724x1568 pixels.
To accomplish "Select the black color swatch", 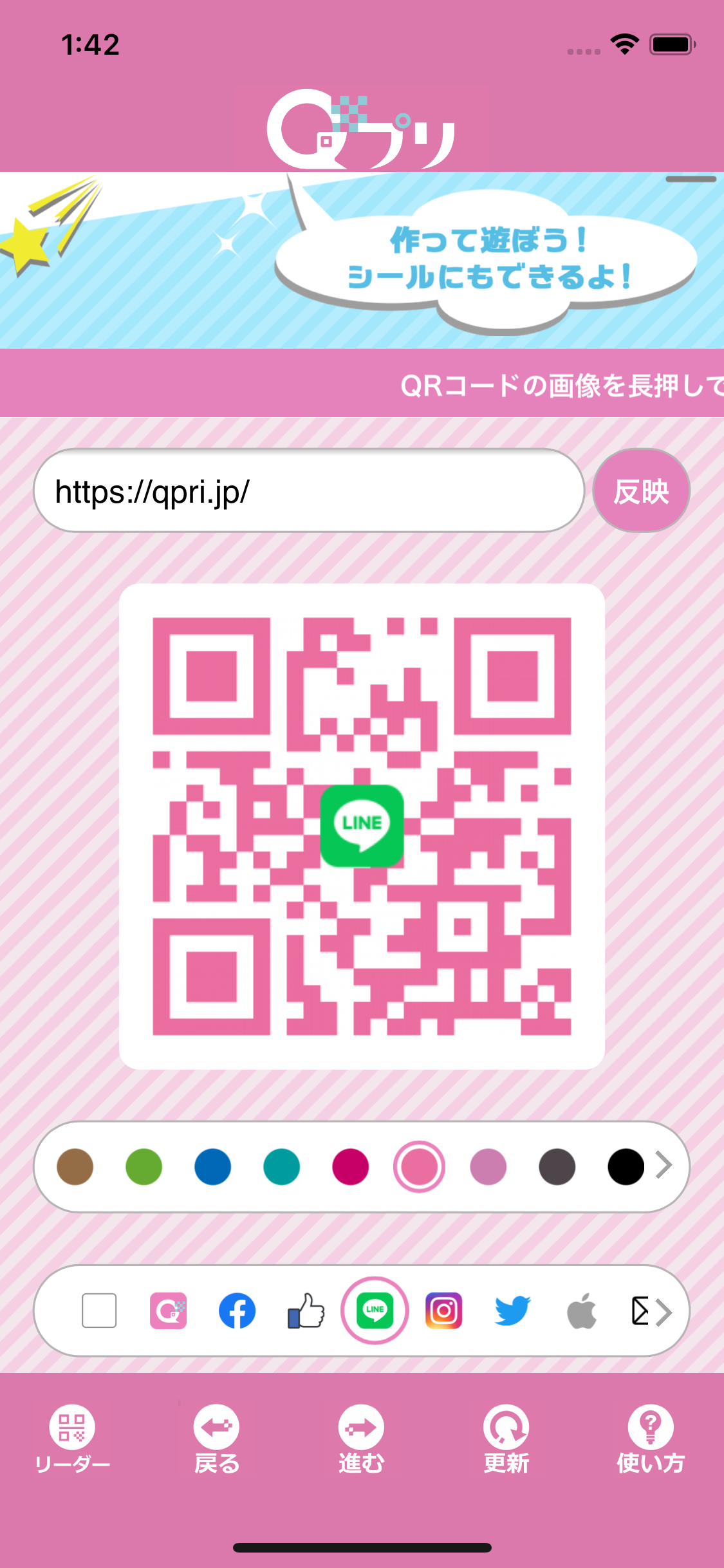I will pos(626,1167).
